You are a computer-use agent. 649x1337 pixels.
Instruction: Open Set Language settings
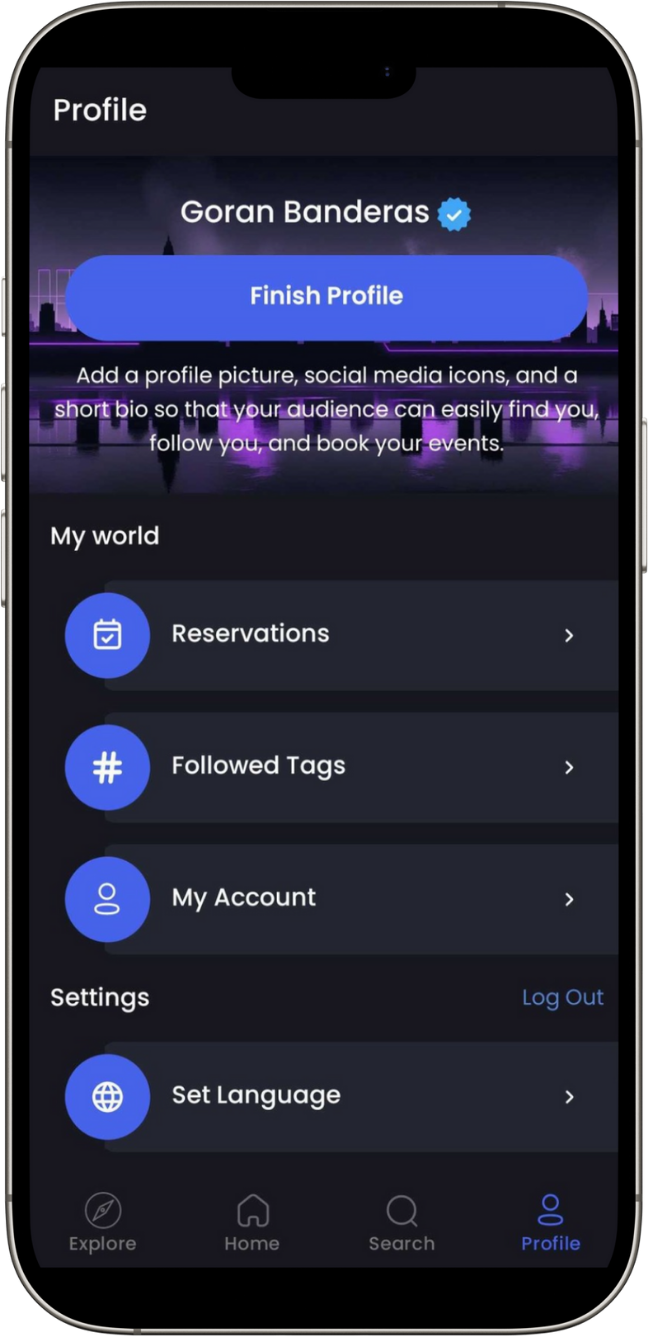pos(342,1097)
